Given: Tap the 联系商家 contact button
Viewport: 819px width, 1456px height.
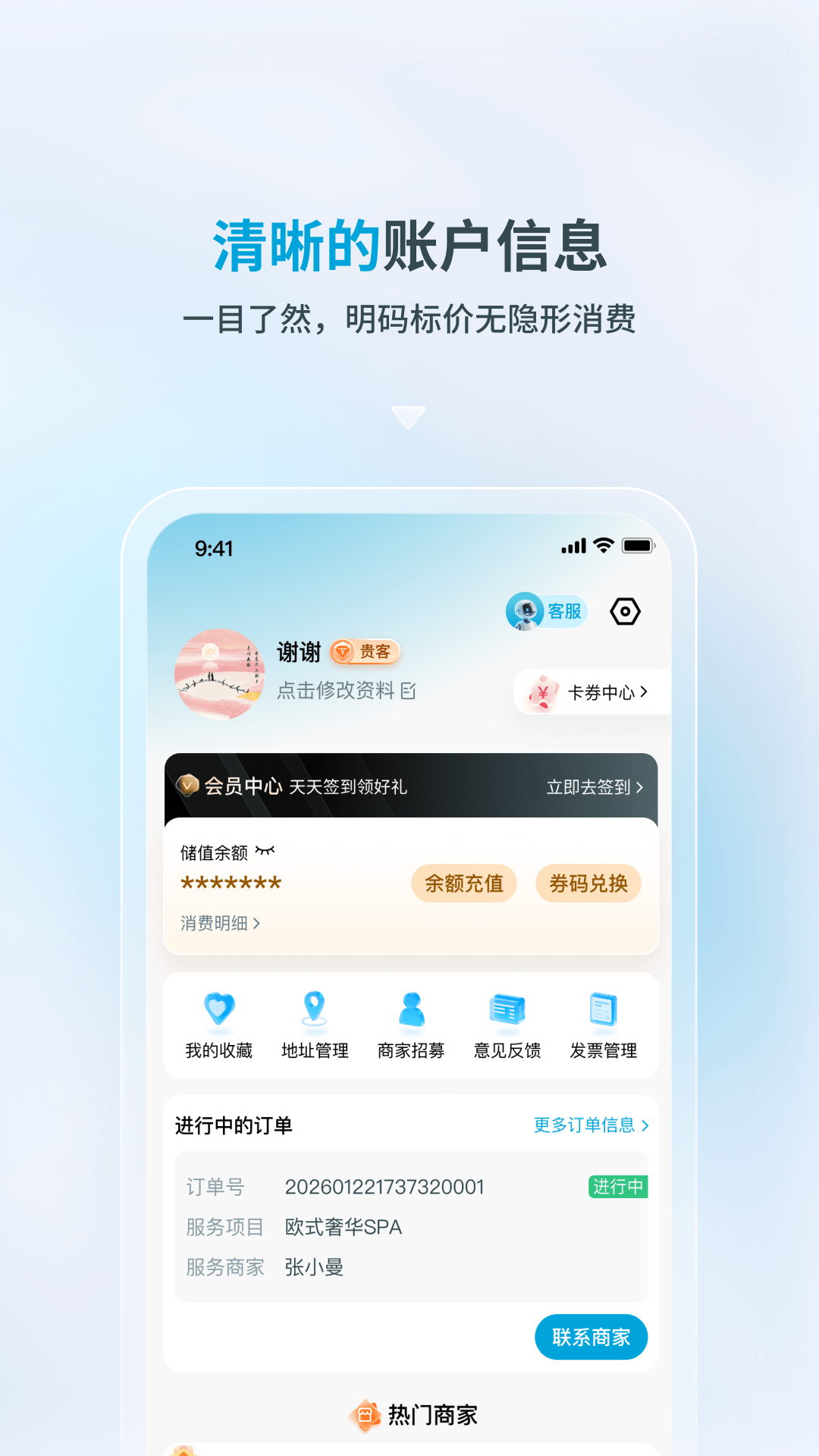Looking at the screenshot, I should click(x=591, y=1337).
